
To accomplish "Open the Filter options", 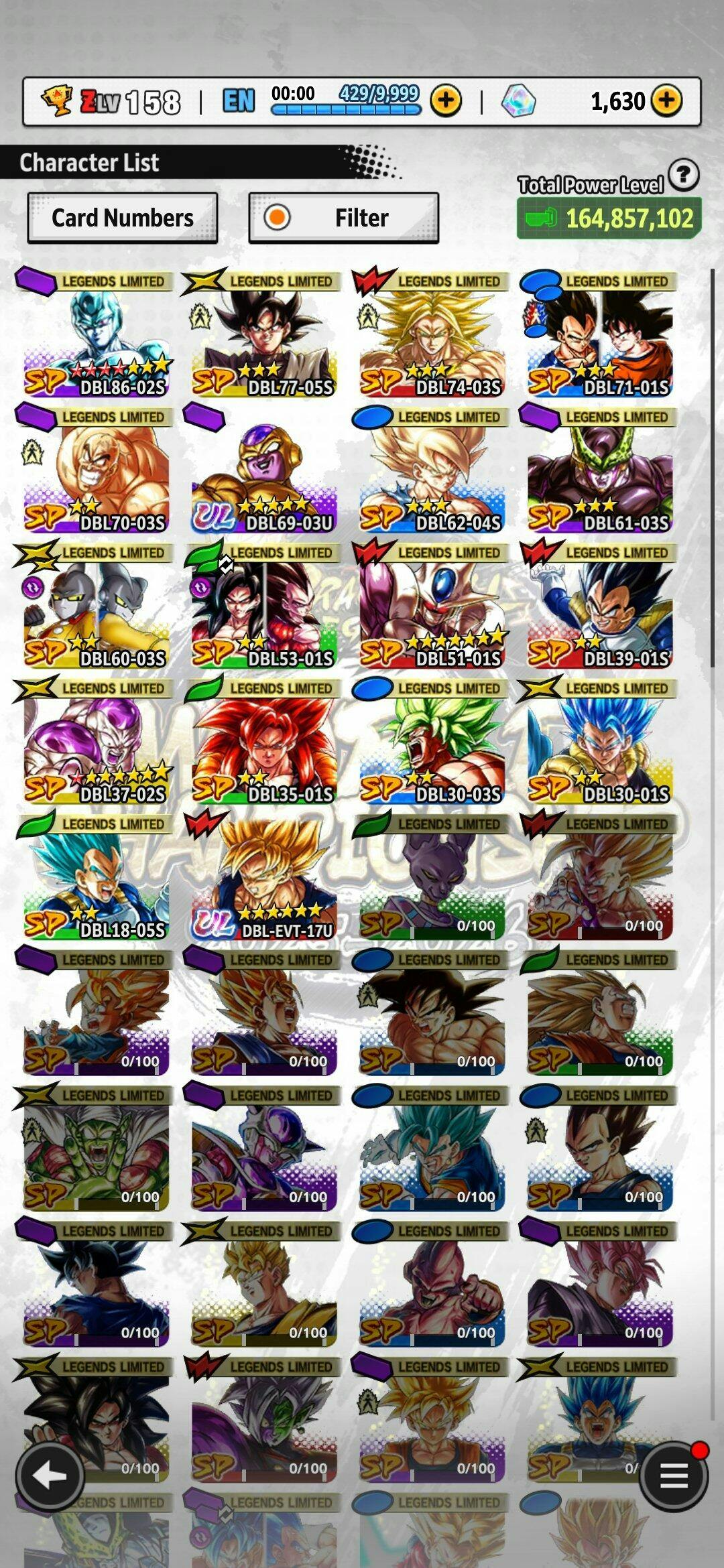I will click(344, 218).
